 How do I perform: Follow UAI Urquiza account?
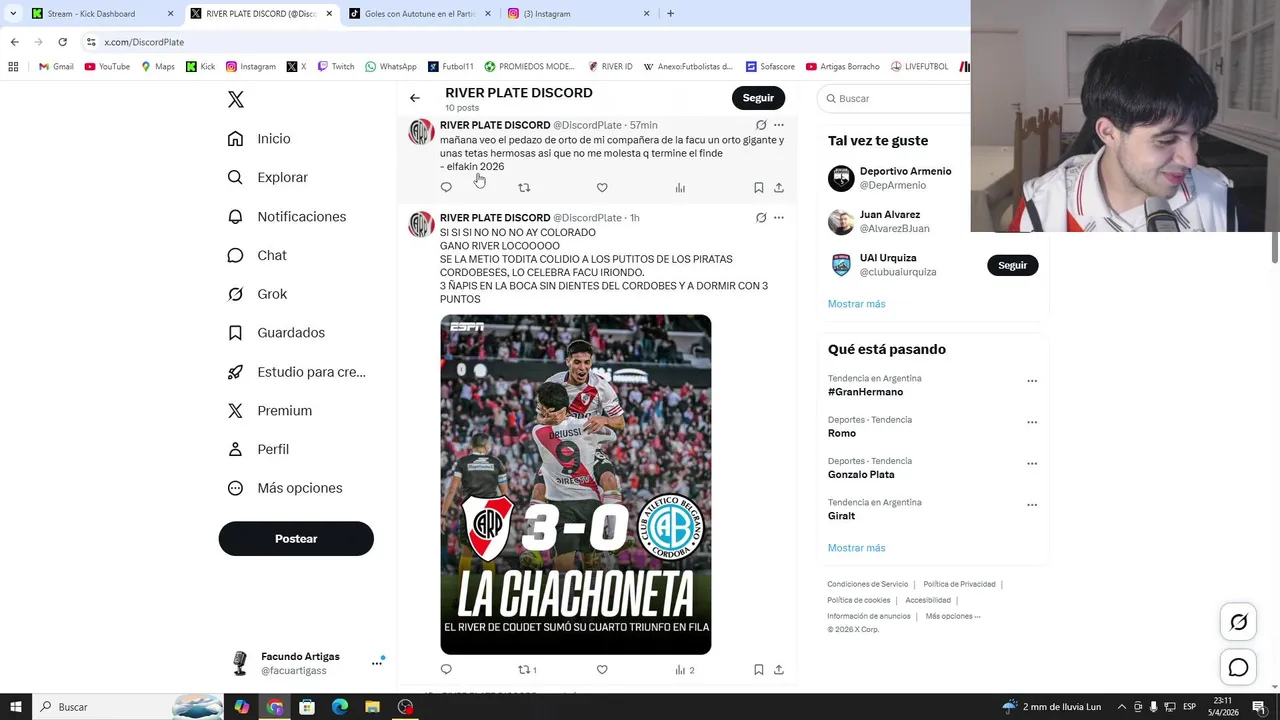(x=1012, y=265)
